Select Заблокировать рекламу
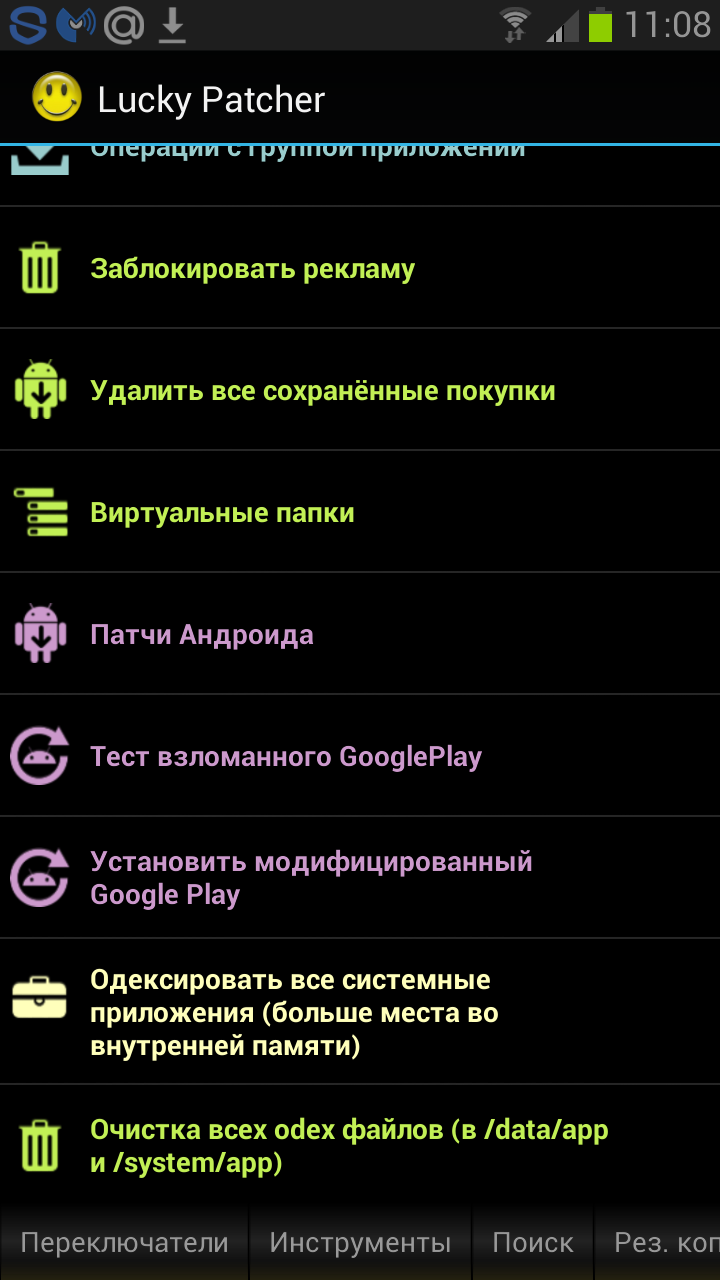Screen dimensions: 720x1280 point(360,268)
